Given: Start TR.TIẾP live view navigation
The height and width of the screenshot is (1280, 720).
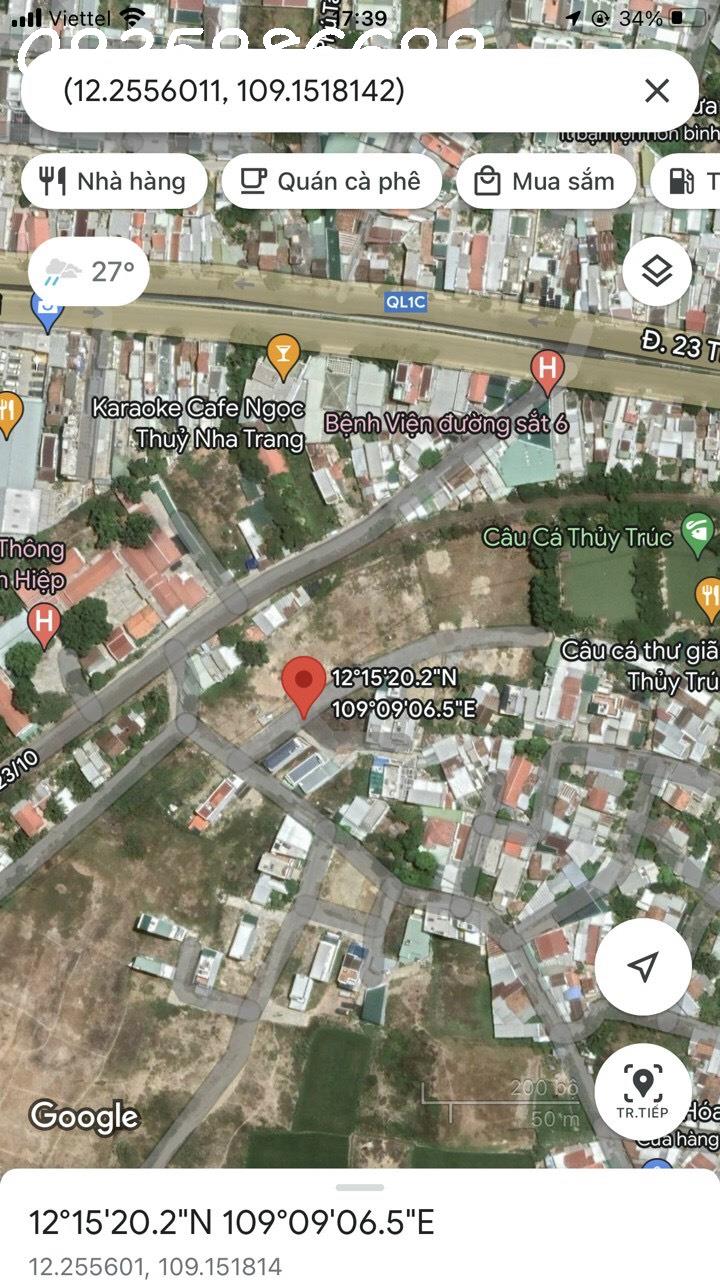Looking at the screenshot, I should coord(642,1091).
